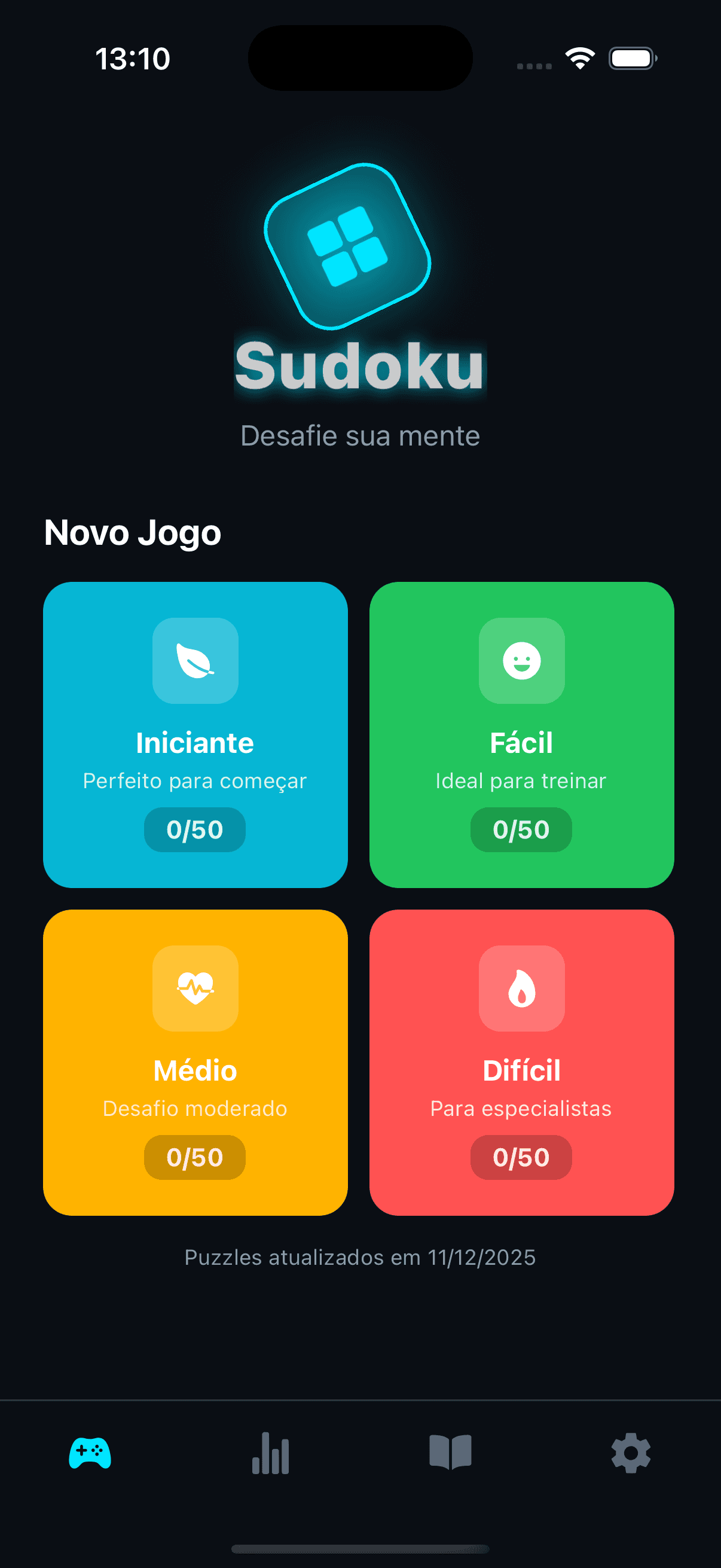Click the flame icon on Difícil card

(x=522, y=990)
